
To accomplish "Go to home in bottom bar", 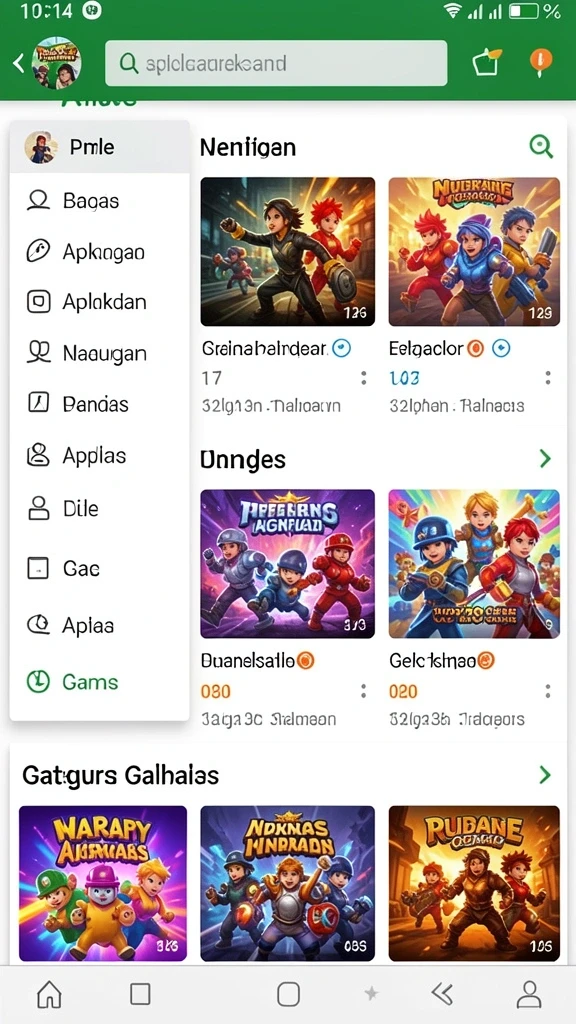I will point(50,995).
